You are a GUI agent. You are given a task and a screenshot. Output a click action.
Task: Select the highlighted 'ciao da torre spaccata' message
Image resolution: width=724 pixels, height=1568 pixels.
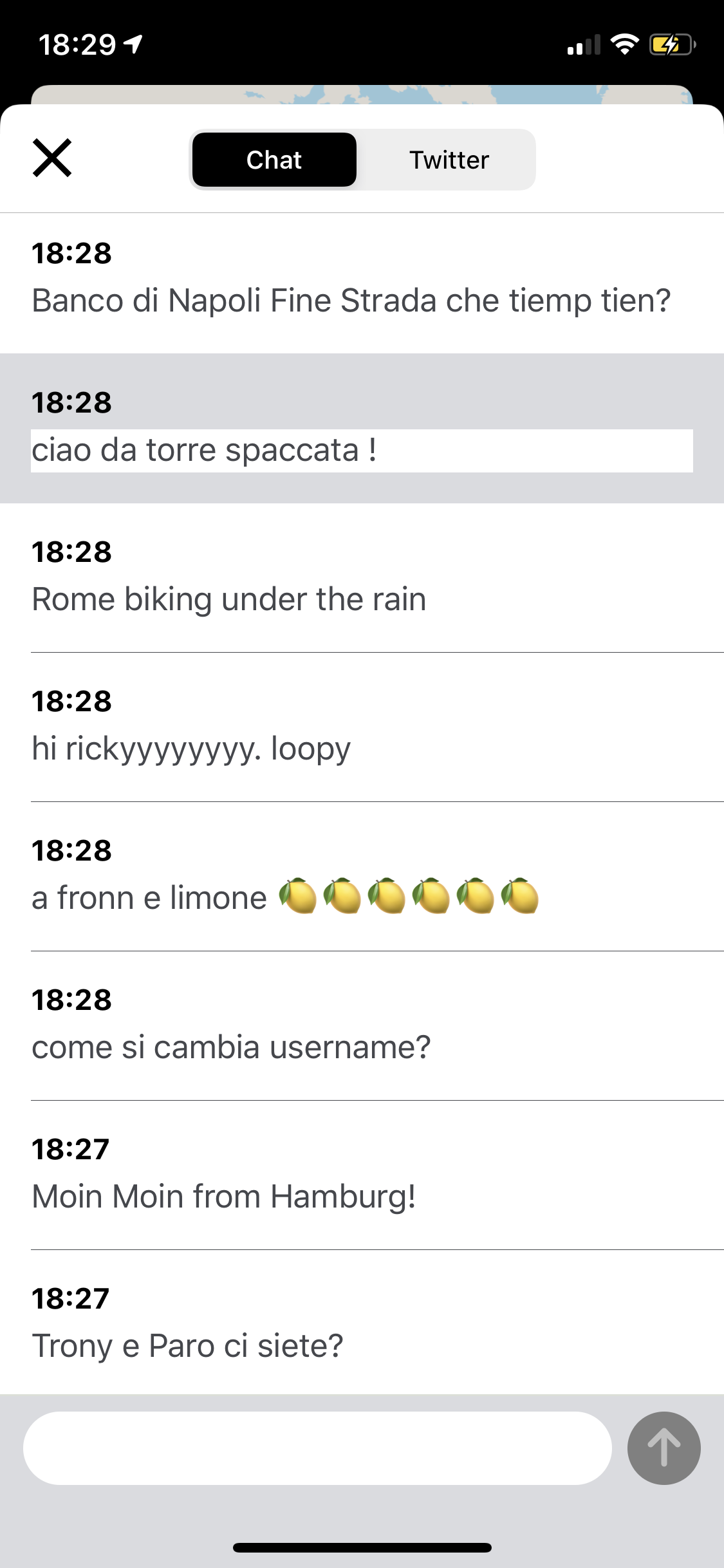coord(206,449)
